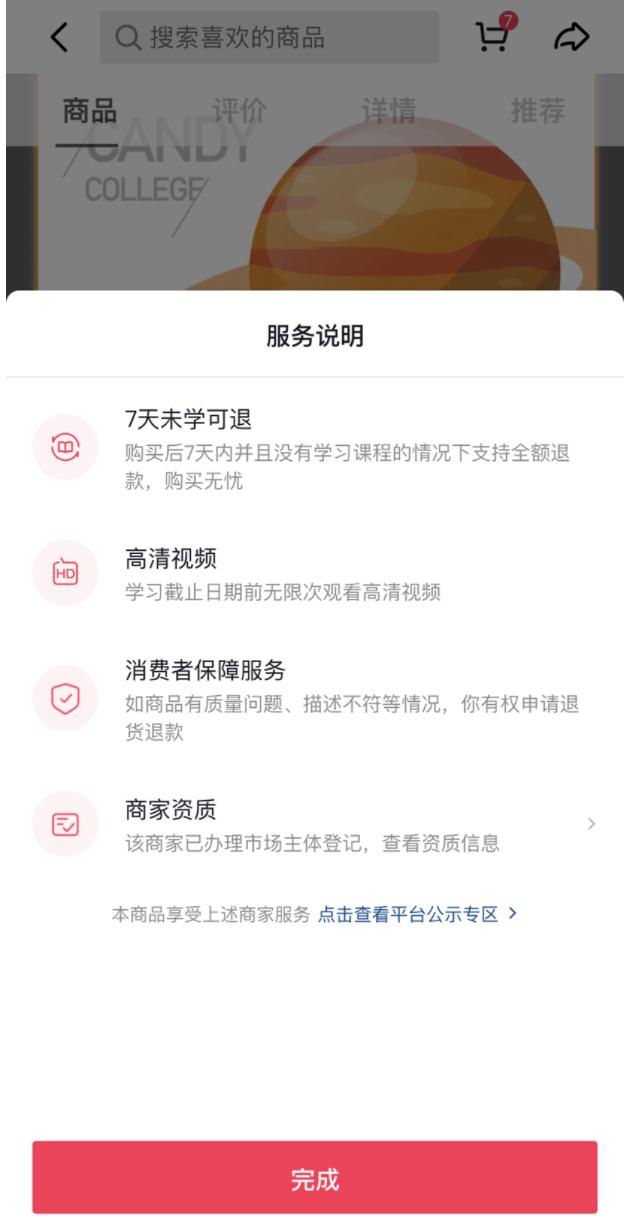630x1216 pixels.
Task: Open the 点击查看平台公示专区 link
Action: [416, 915]
